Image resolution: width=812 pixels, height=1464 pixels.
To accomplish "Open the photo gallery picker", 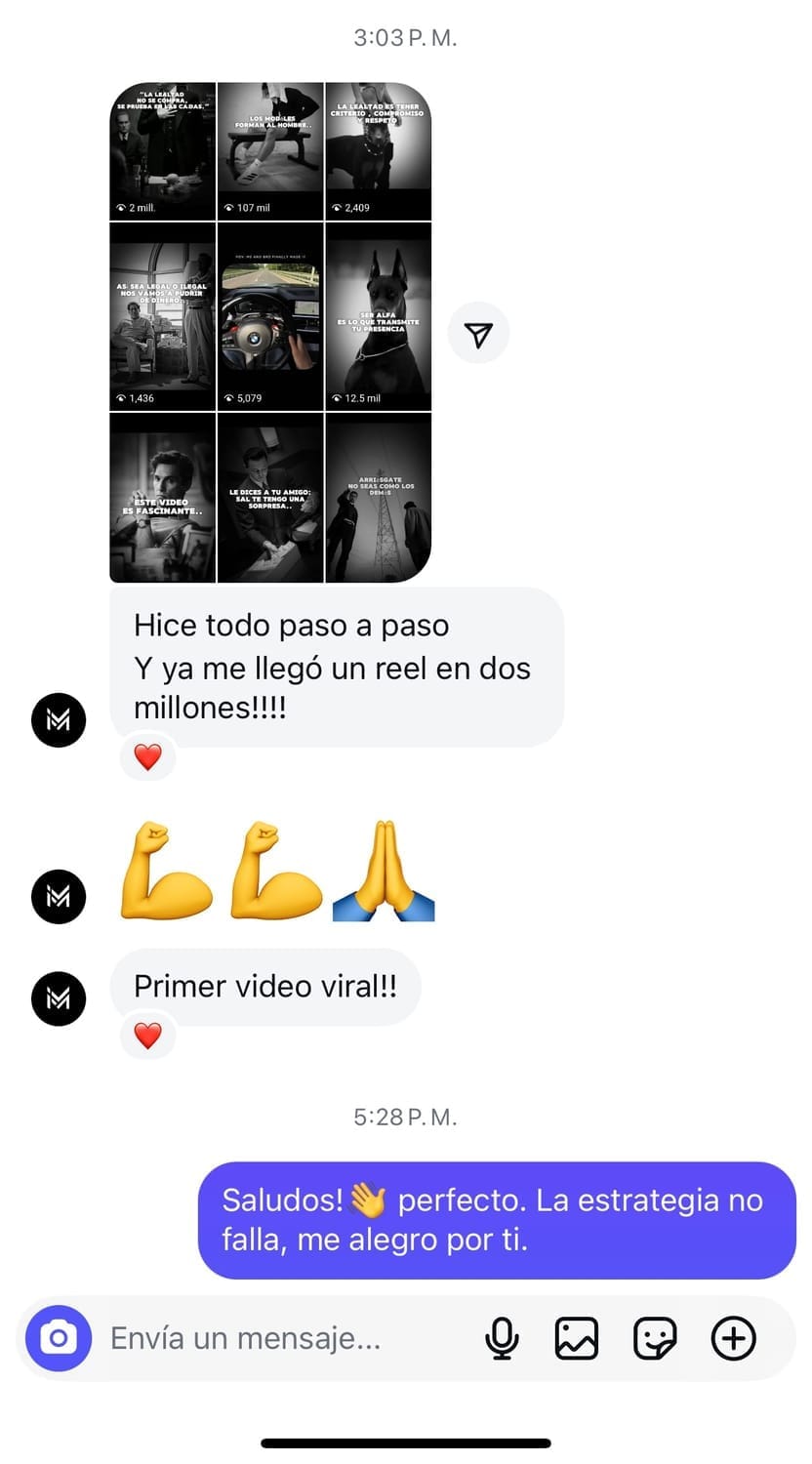I will click(x=577, y=1338).
